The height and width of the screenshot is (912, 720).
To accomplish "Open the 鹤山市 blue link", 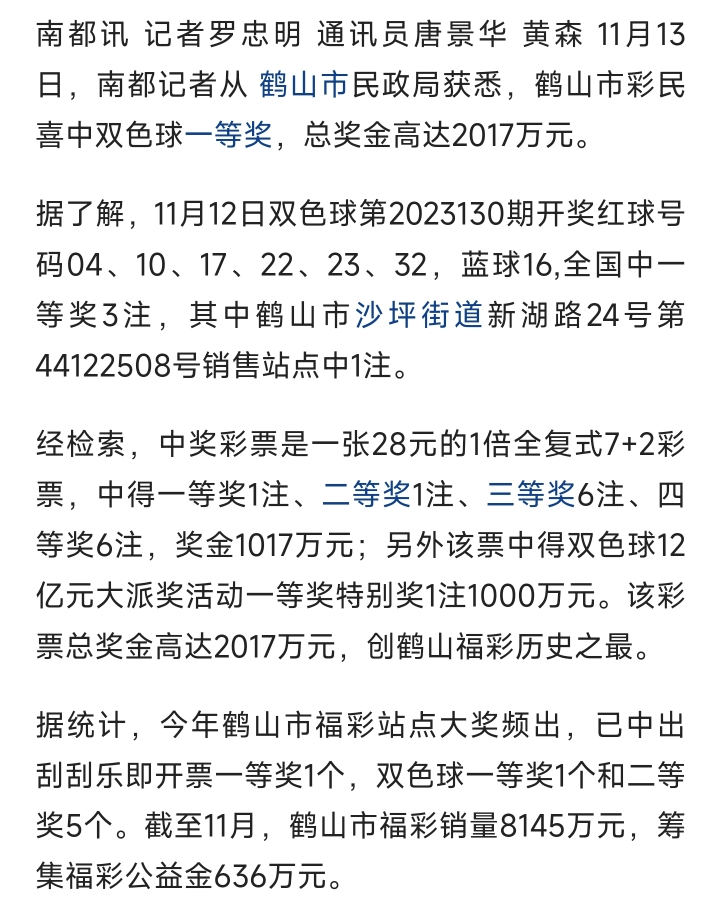I will 303,85.
